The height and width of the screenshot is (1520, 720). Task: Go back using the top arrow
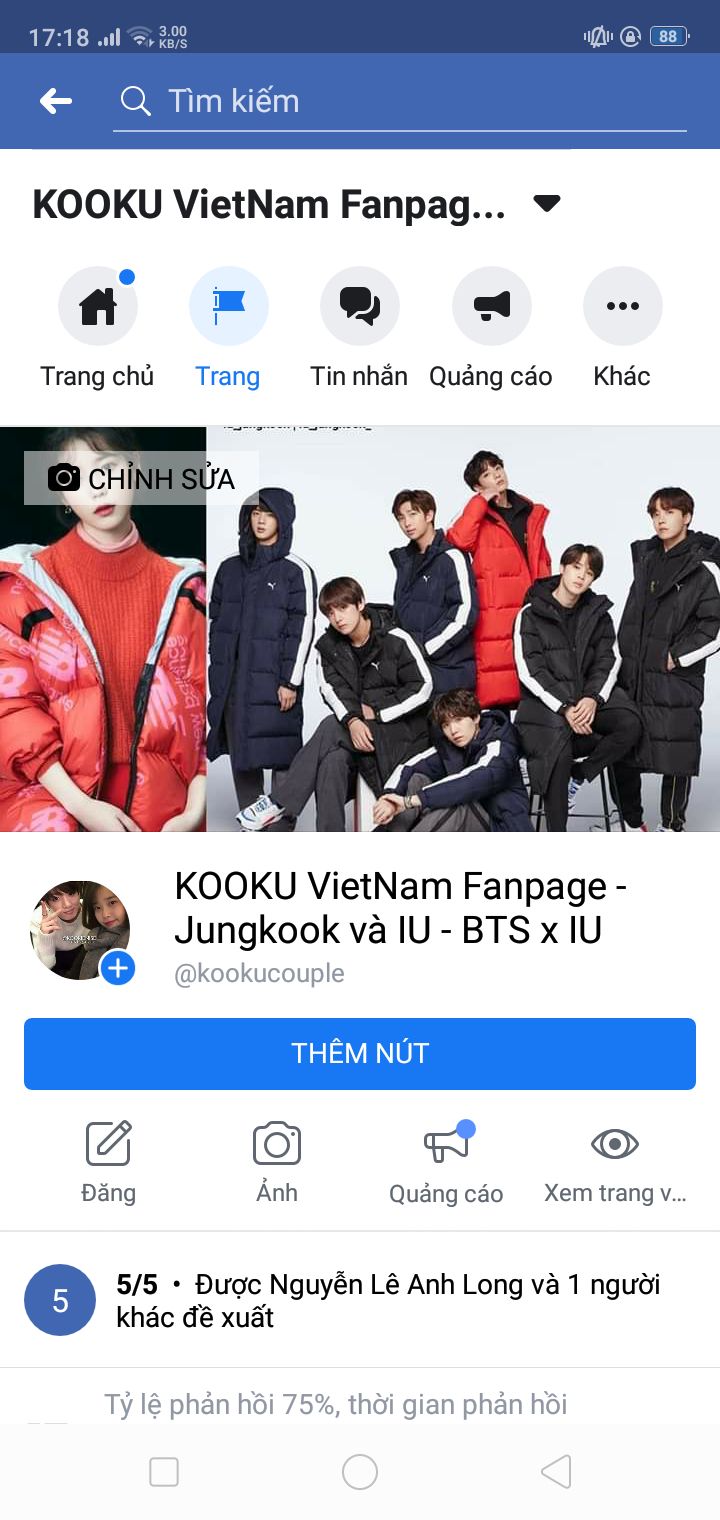click(x=56, y=101)
